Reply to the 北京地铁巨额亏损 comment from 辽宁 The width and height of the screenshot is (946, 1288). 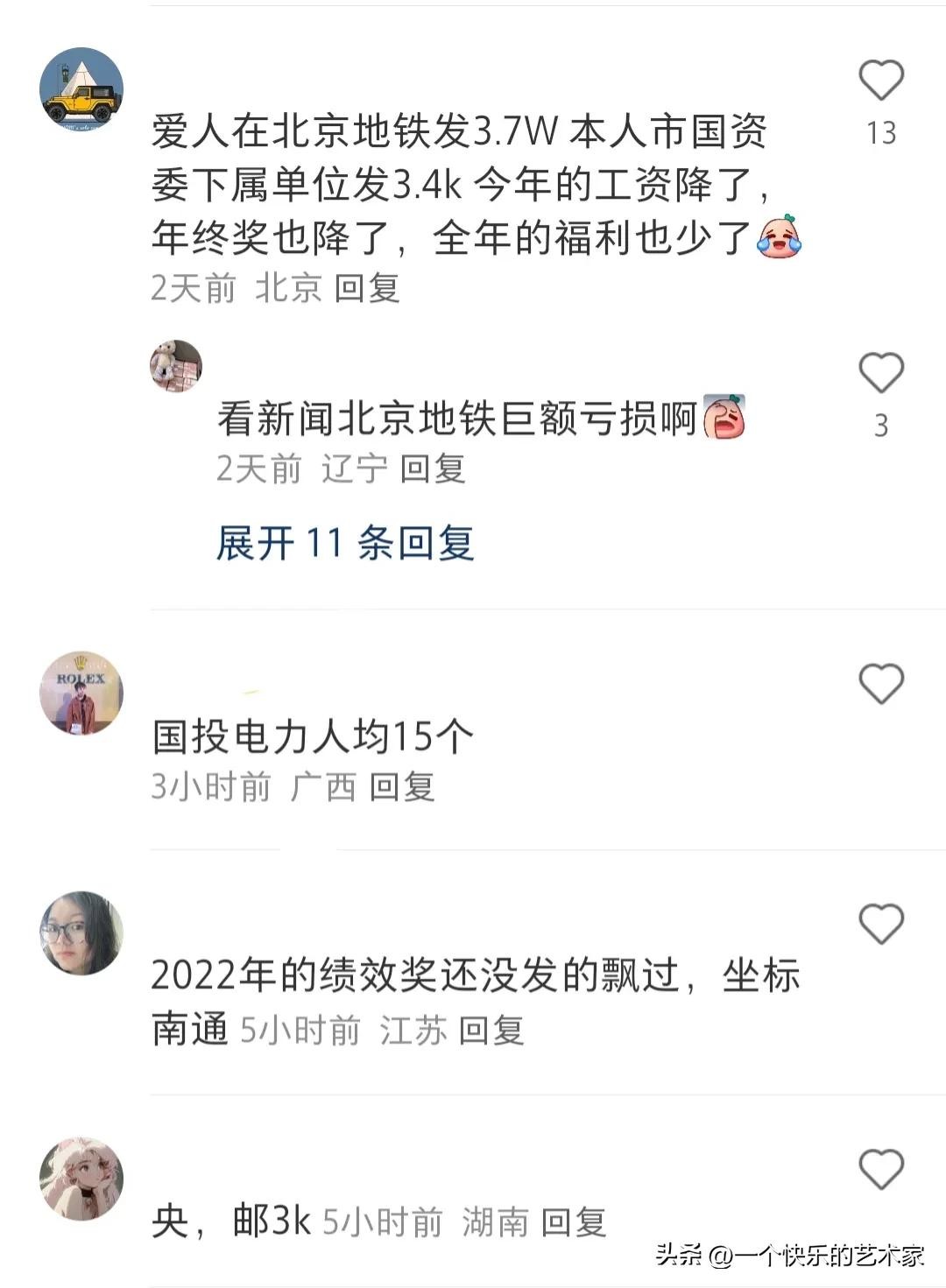point(433,469)
